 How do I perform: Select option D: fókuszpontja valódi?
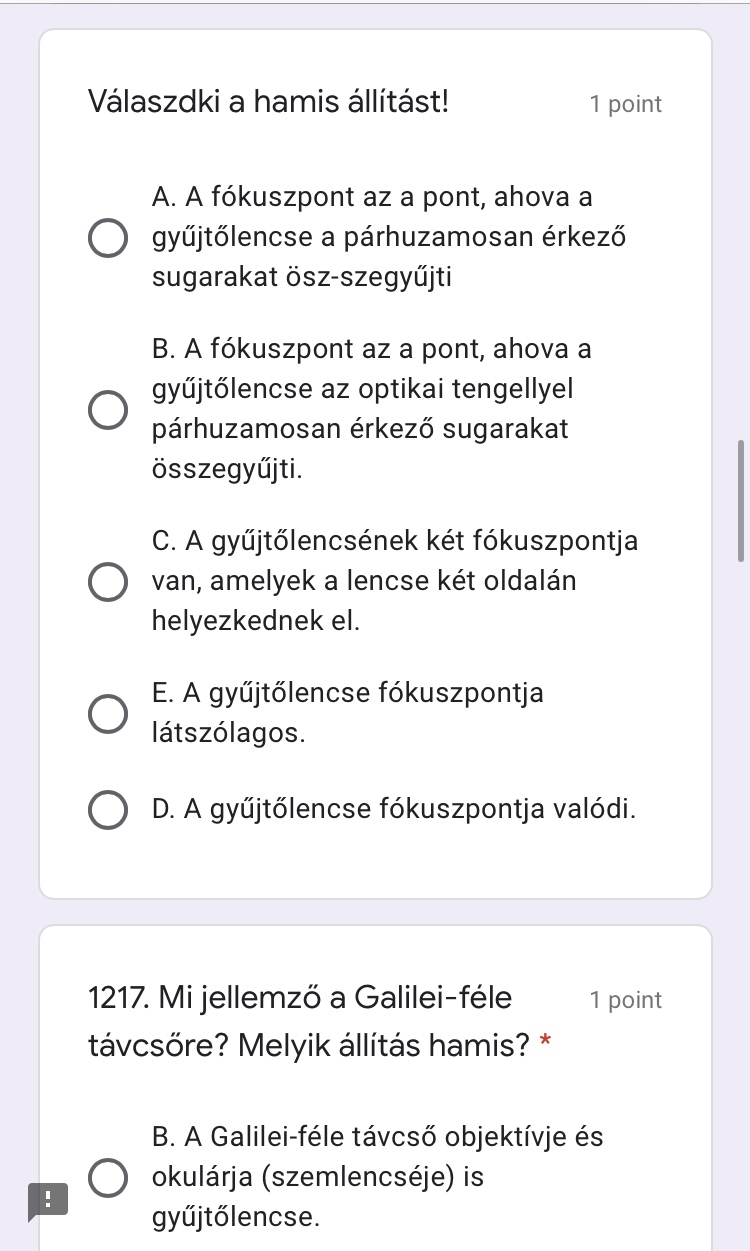coord(108,809)
